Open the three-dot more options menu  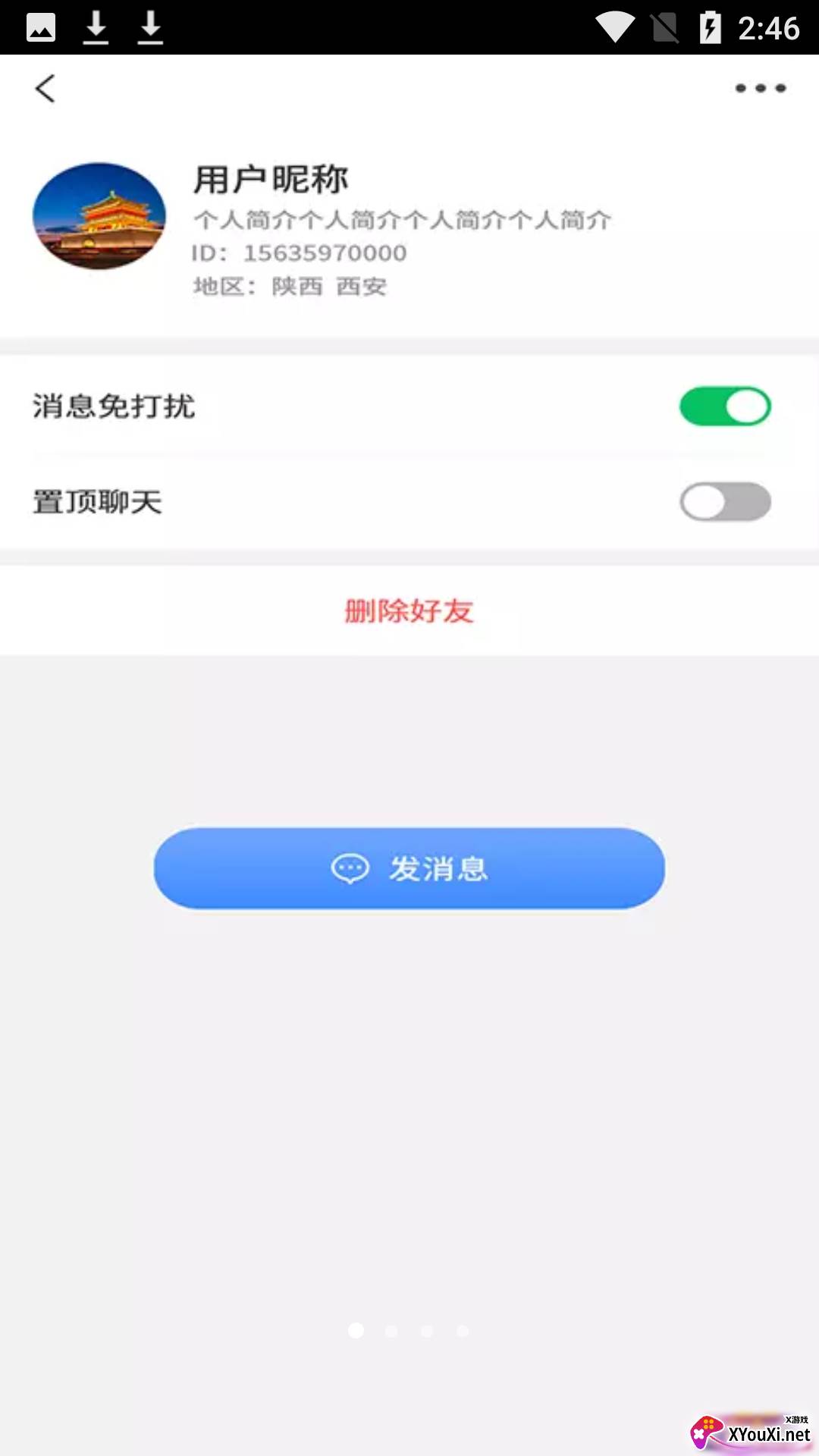760,89
